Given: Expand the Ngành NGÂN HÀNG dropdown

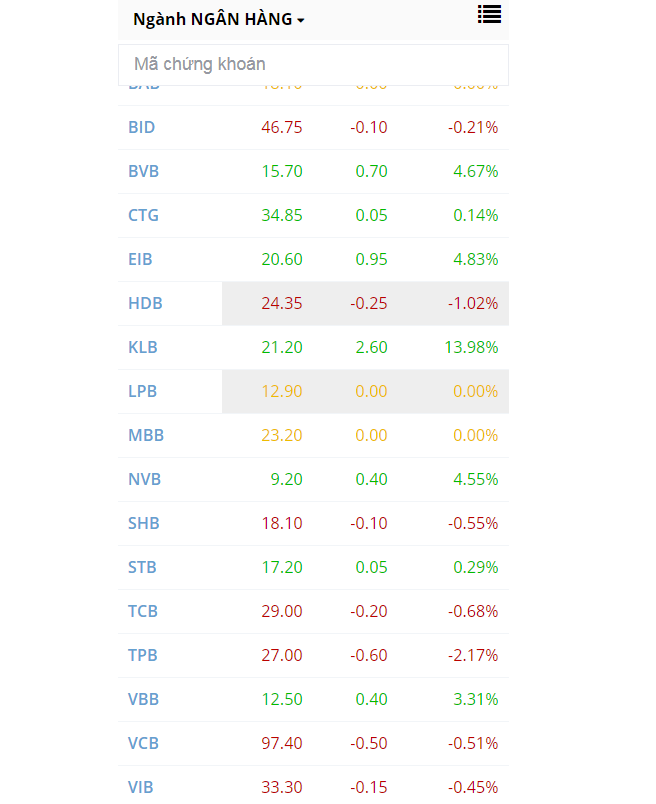Looking at the screenshot, I should coord(219,19).
